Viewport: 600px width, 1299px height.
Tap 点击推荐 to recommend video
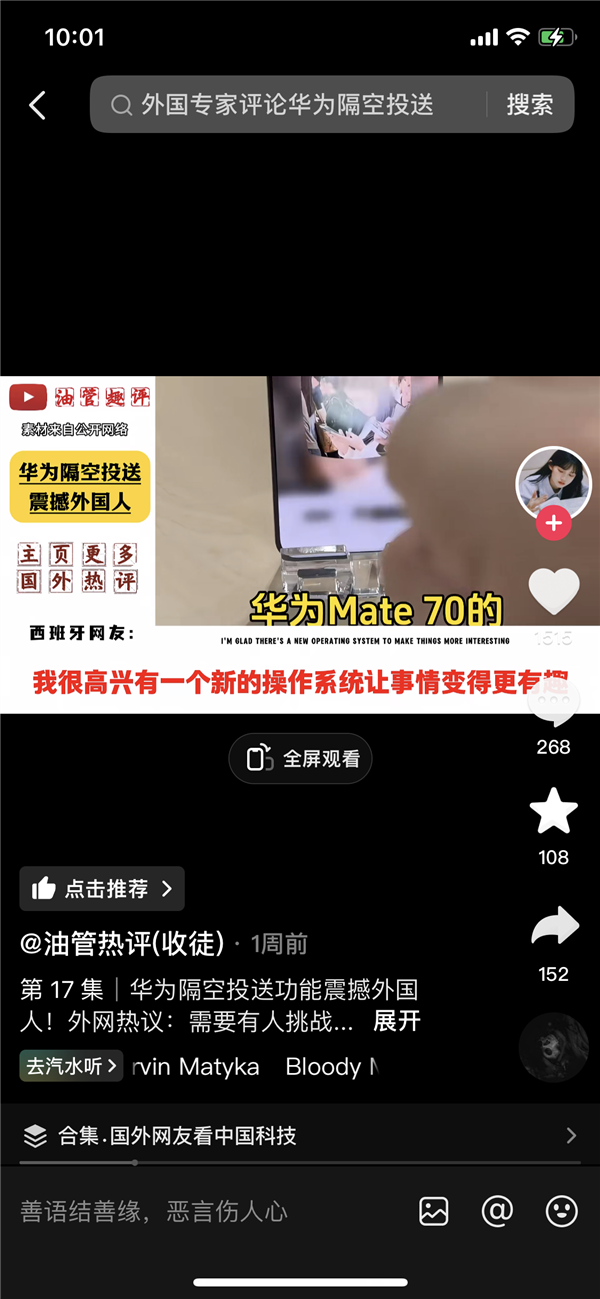coord(102,888)
